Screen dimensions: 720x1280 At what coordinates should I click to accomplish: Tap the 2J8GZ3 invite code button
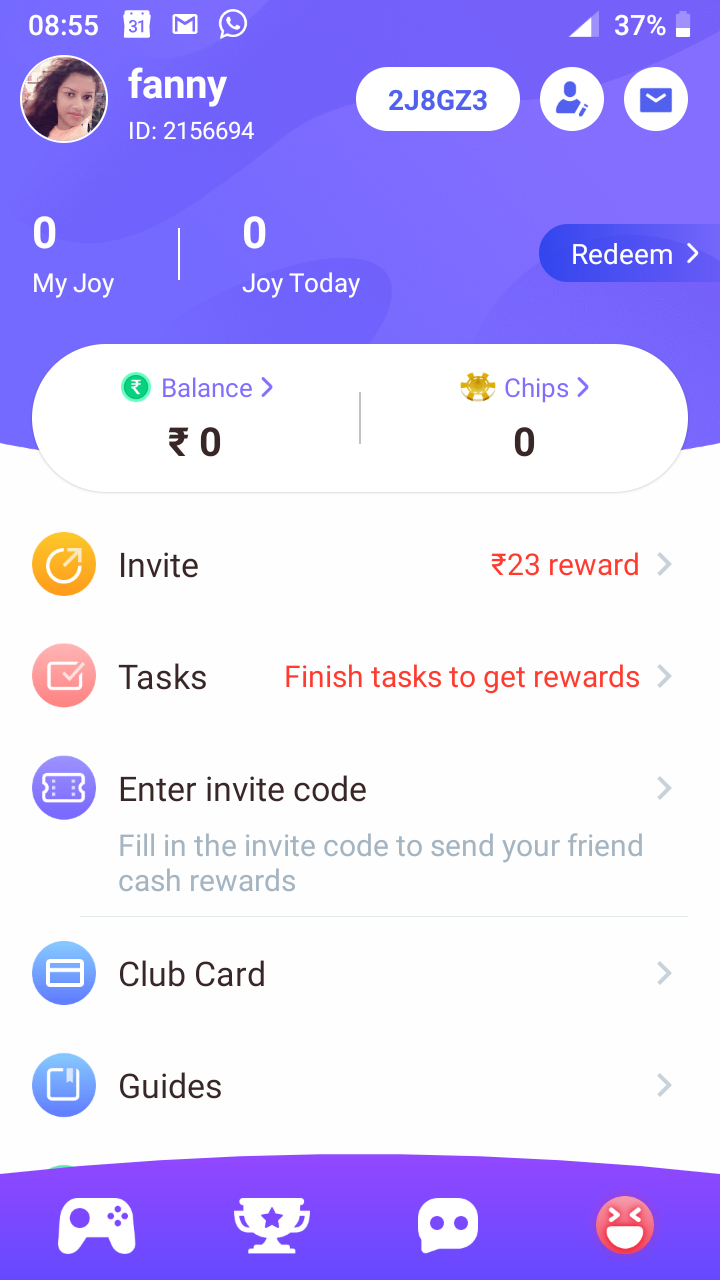437,100
